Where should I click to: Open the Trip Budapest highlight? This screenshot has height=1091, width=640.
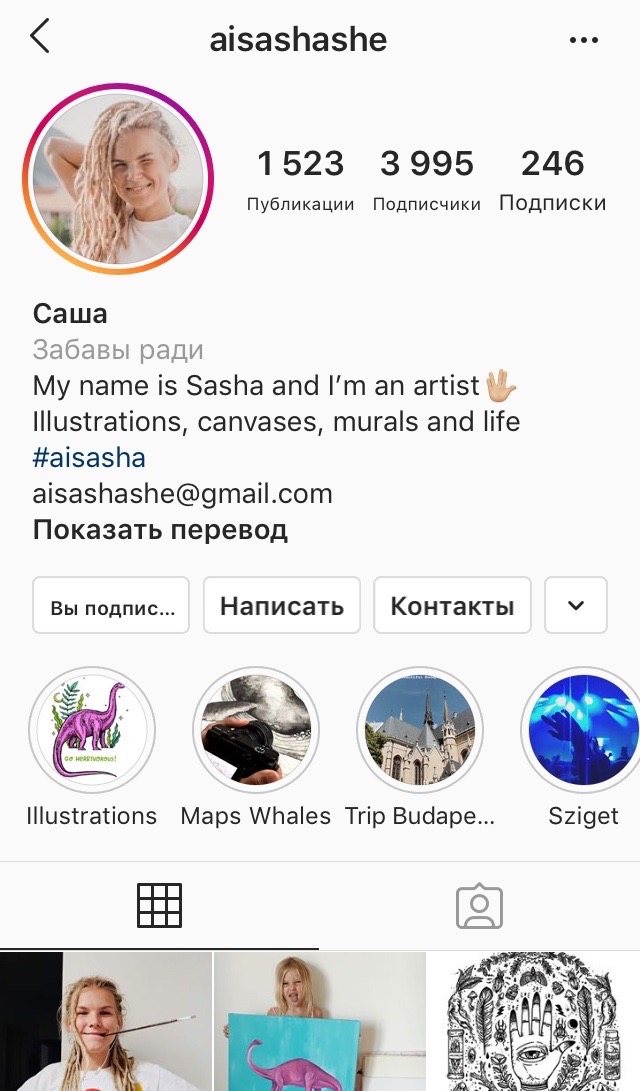coord(419,730)
